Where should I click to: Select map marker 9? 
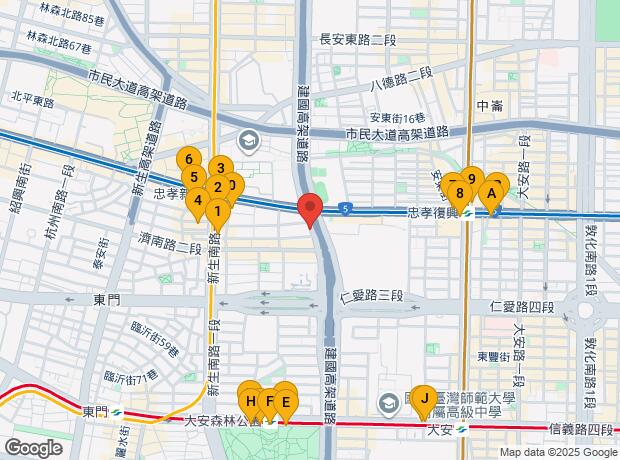tap(472, 178)
